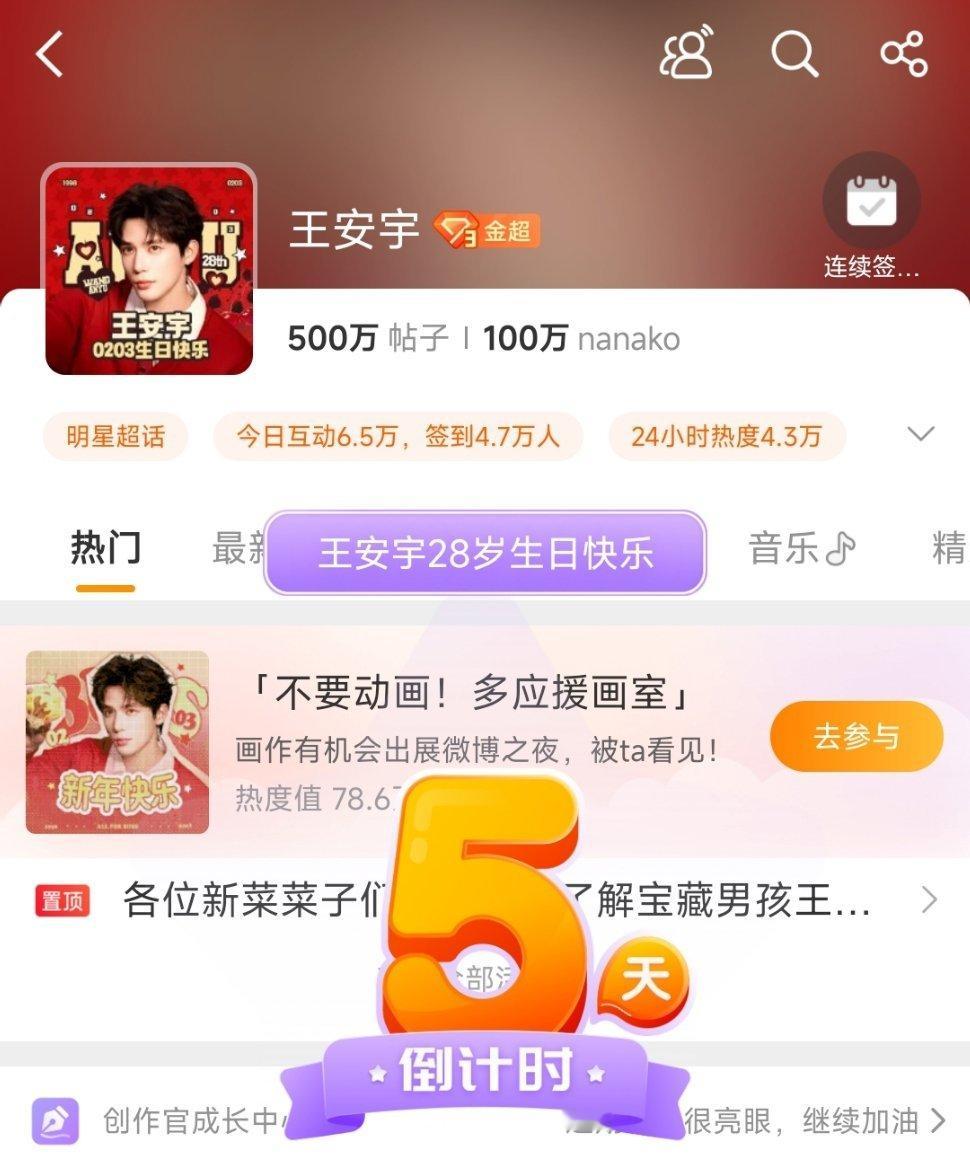Open the 王安宇28岁生日快乐 banner
Viewport: 970px width, 1169px height.
coord(484,551)
